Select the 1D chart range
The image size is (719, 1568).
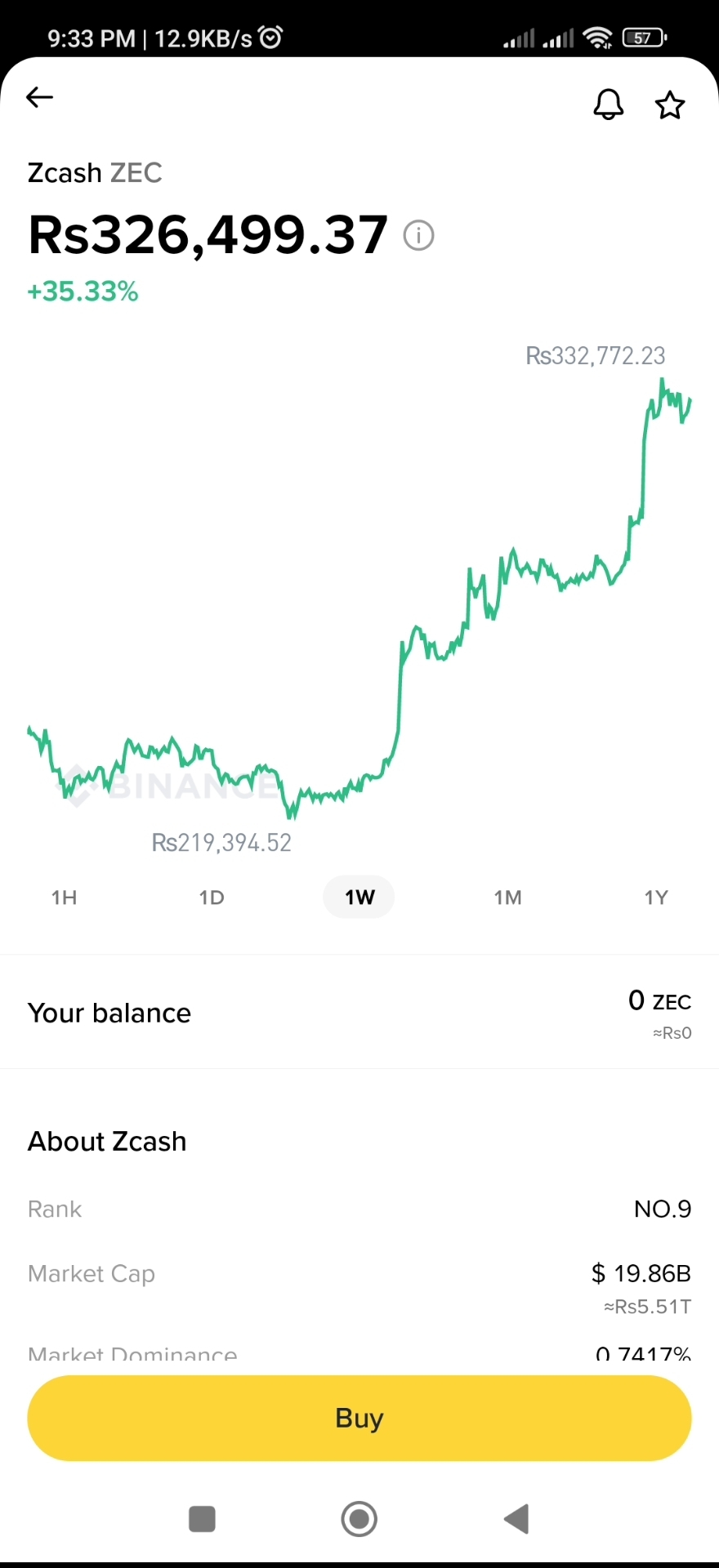point(212,898)
